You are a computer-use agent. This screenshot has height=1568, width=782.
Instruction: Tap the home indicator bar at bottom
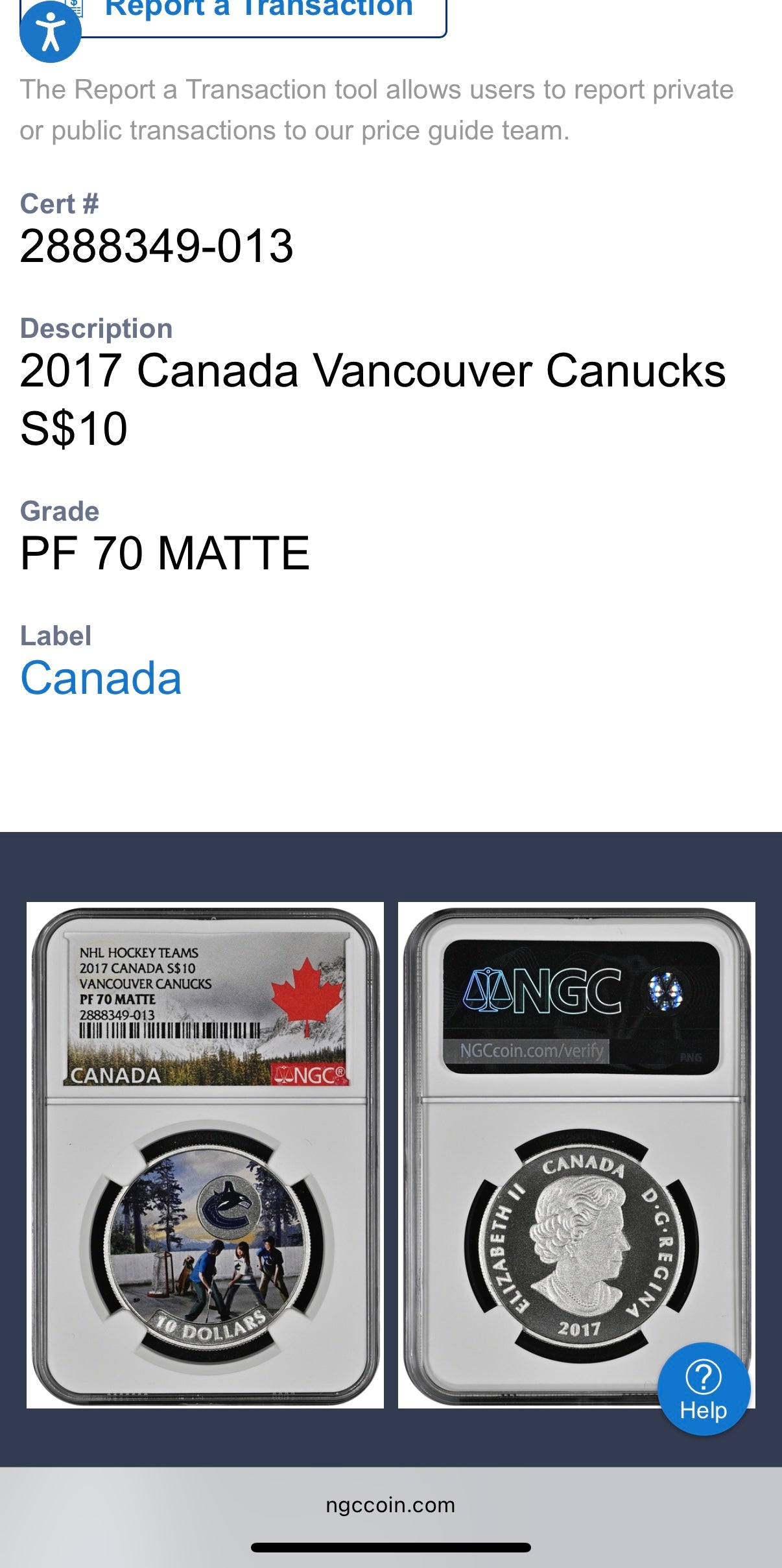click(390, 1545)
